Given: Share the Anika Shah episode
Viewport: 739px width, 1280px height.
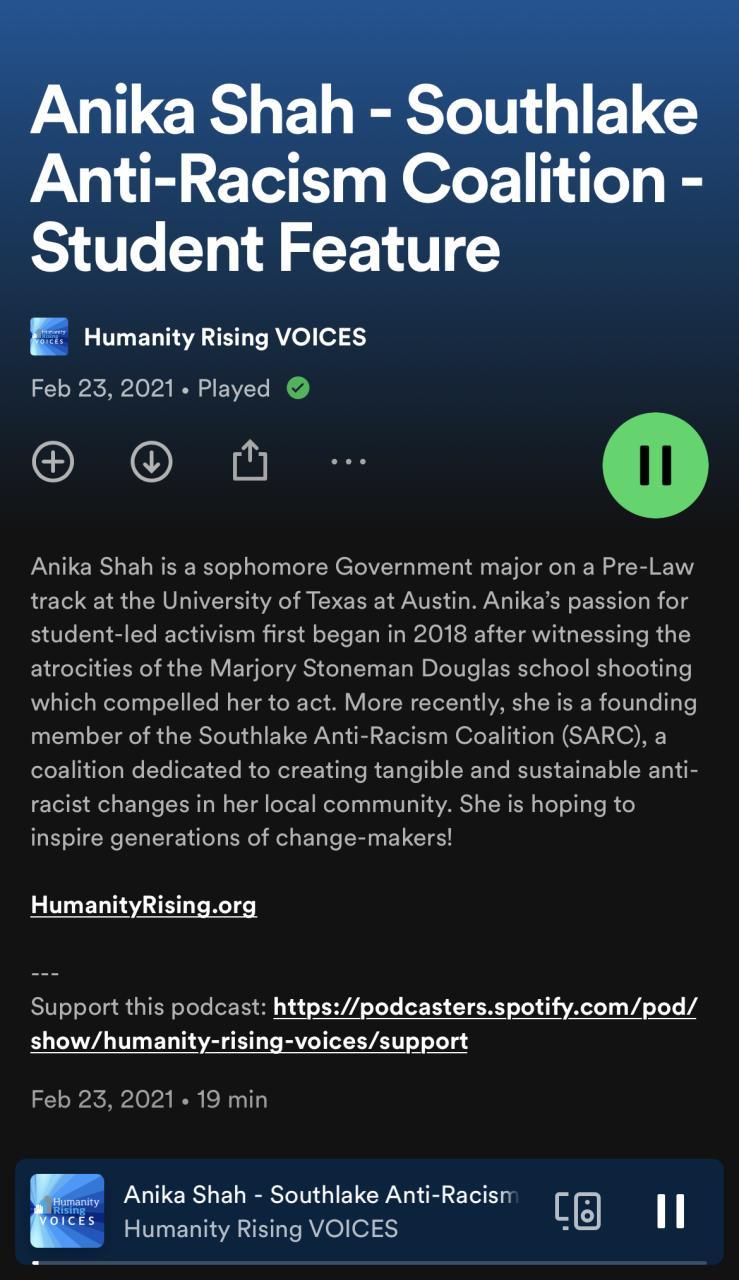Looking at the screenshot, I should pyautogui.click(x=250, y=462).
